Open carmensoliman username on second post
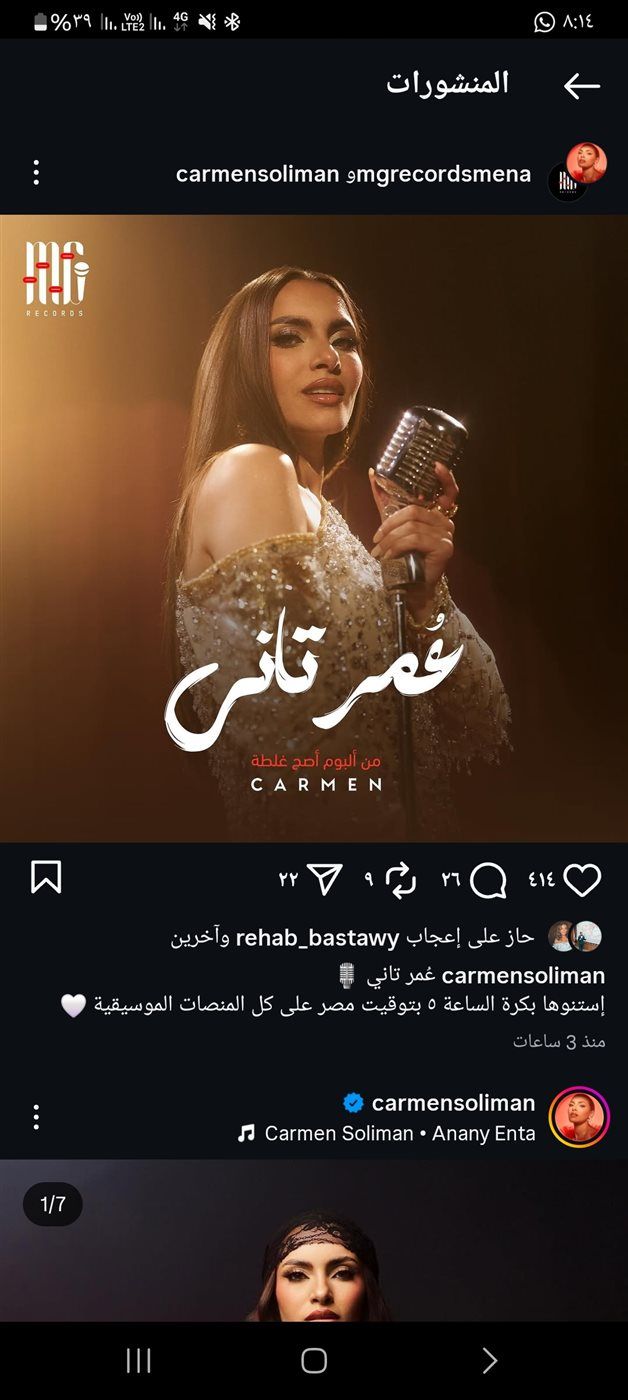 [x=453, y=1103]
